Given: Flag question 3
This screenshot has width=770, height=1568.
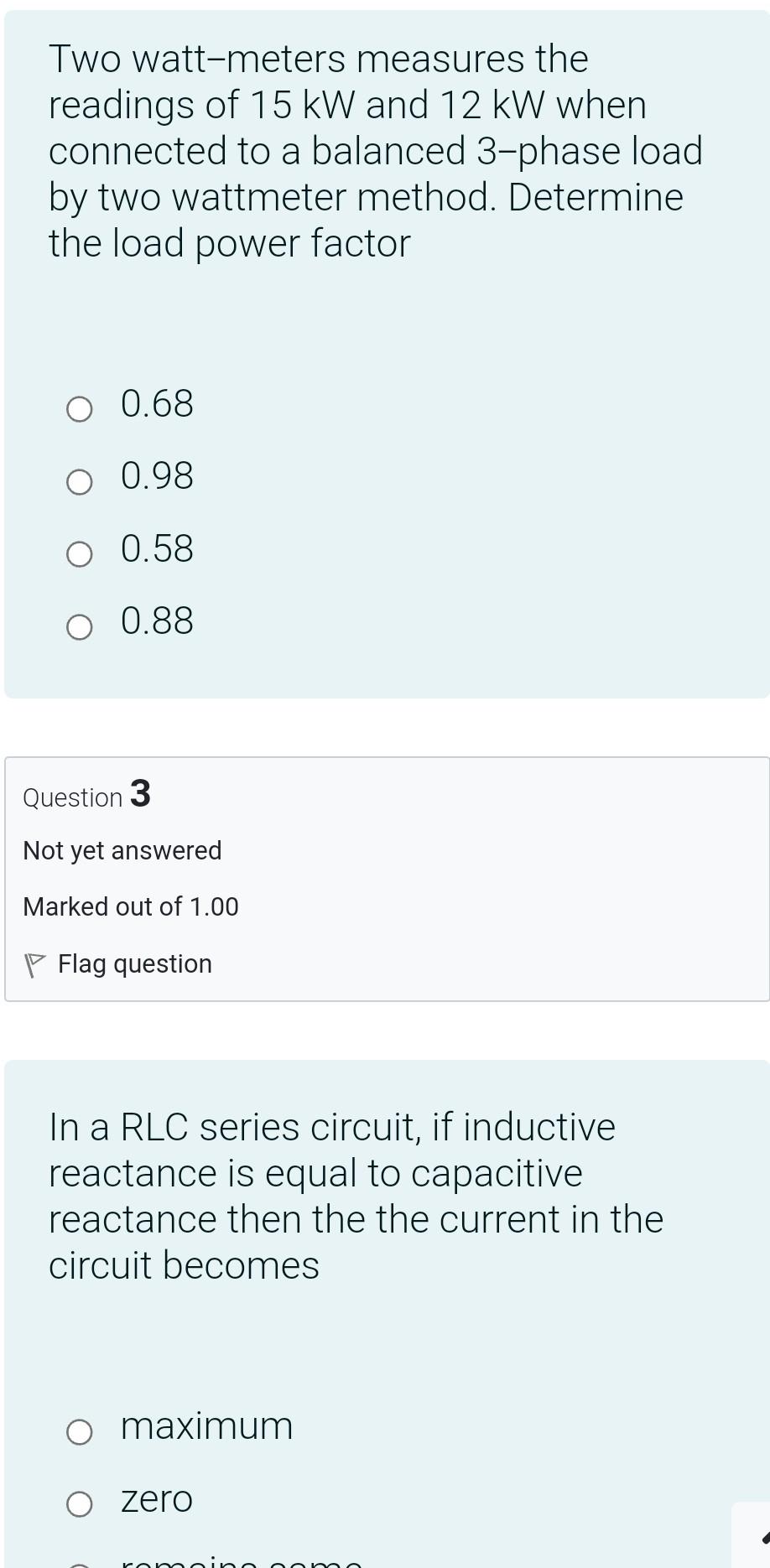Looking at the screenshot, I should tap(117, 964).
